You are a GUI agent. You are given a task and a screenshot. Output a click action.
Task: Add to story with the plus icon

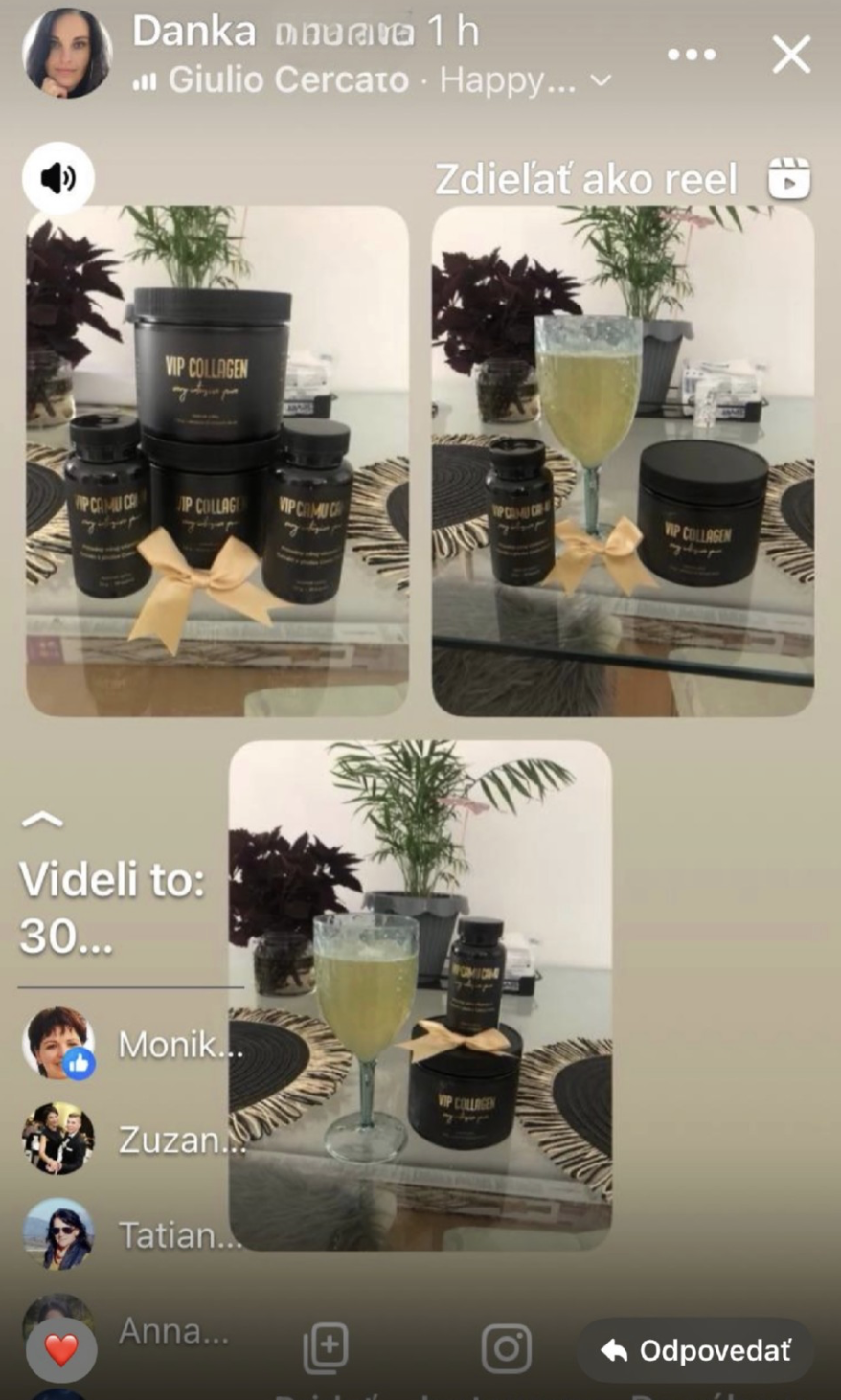326,1348
